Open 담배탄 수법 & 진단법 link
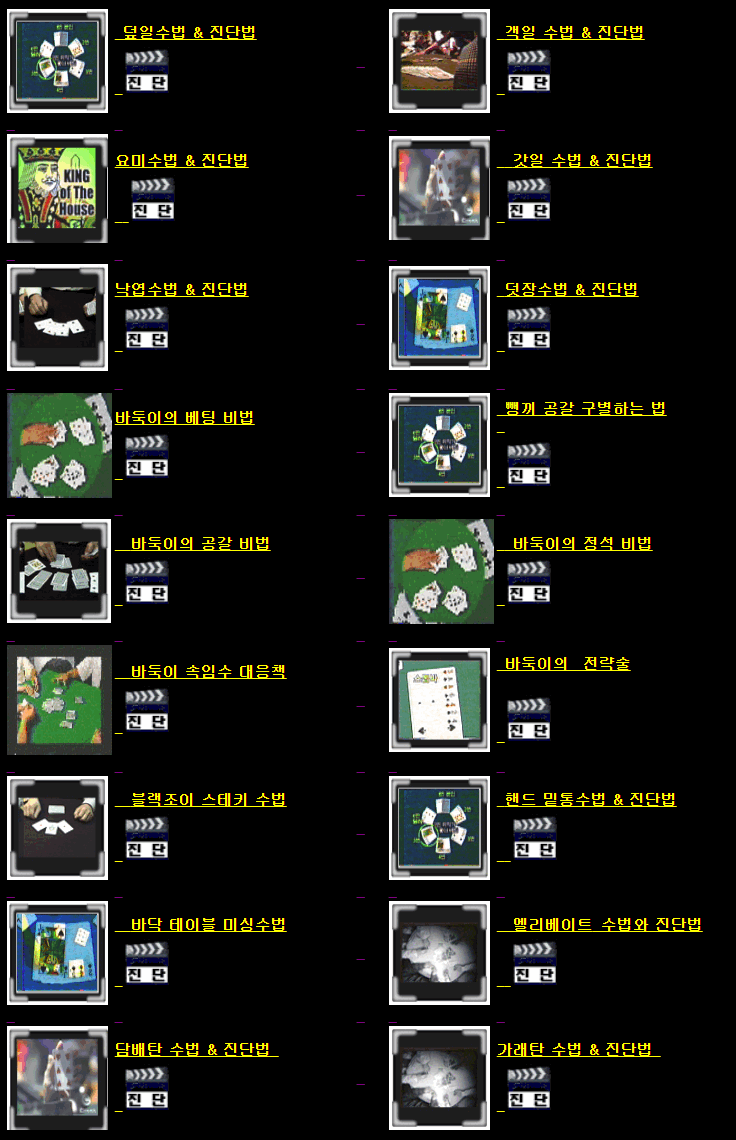 point(195,1049)
